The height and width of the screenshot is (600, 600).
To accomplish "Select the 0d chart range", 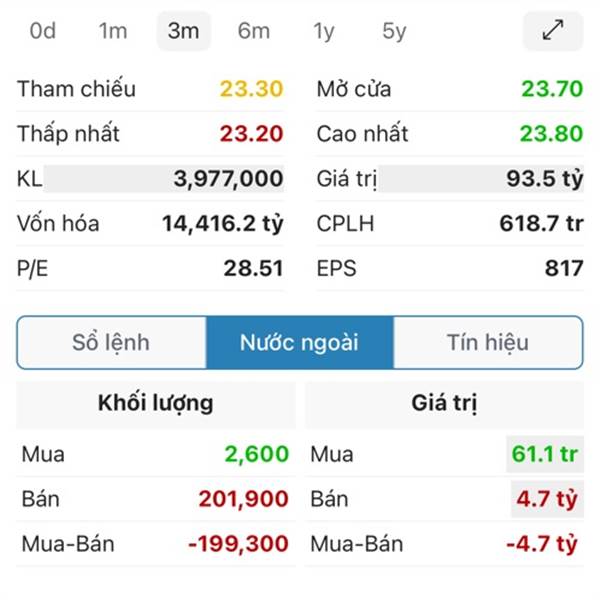I will tap(43, 31).
